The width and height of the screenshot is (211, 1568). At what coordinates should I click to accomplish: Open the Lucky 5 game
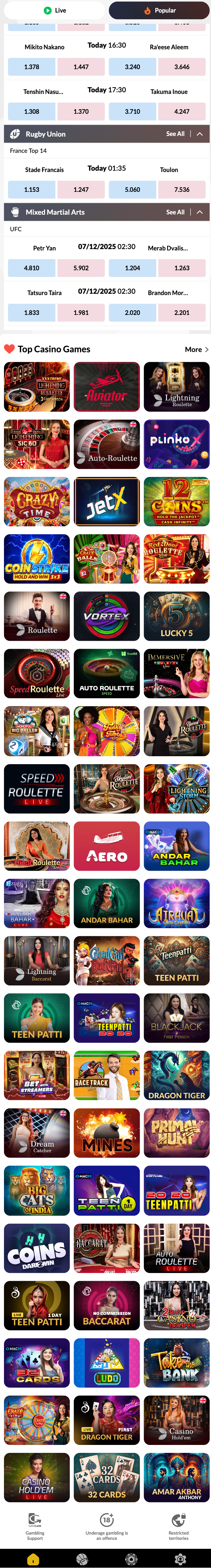(177, 616)
